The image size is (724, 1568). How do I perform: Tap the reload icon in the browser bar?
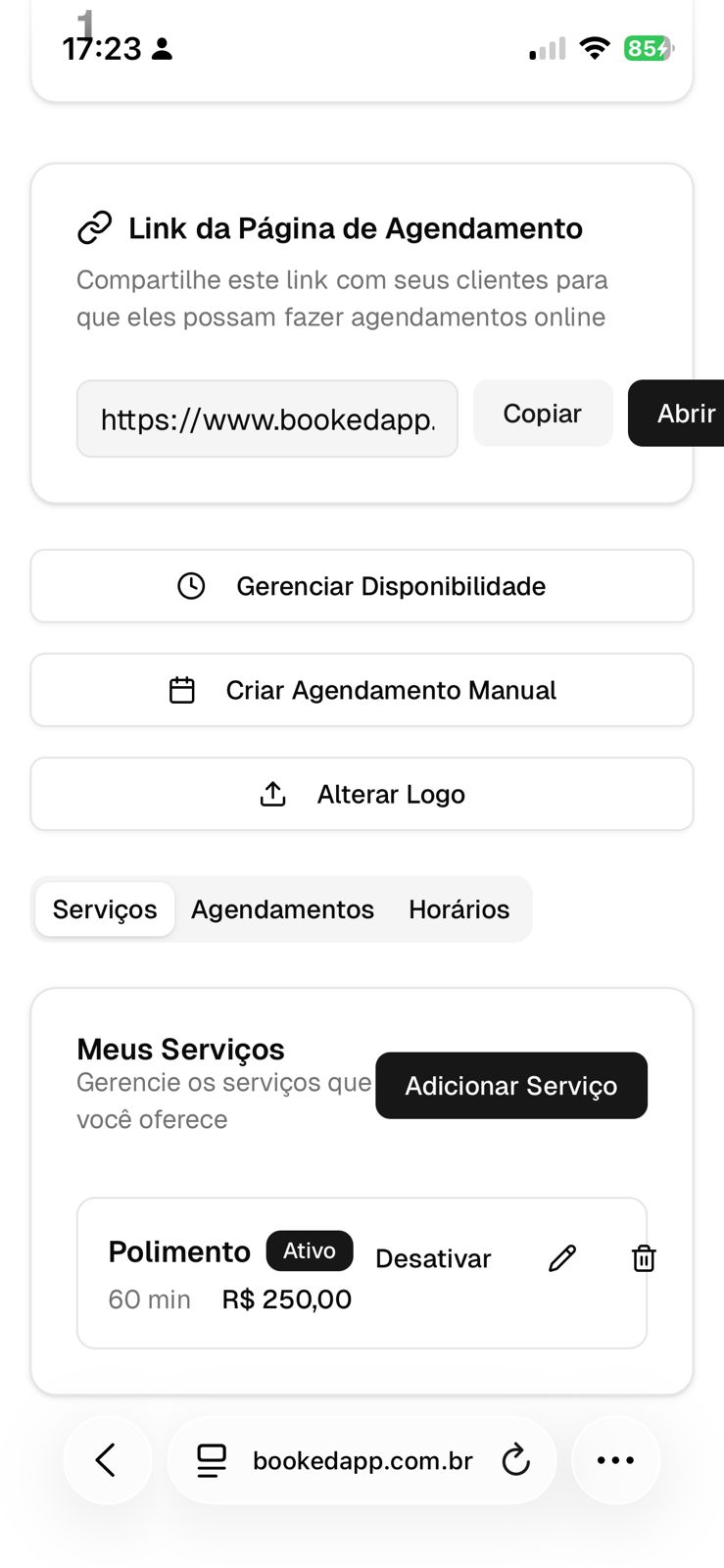pyautogui.click(x=516, y=1459)
